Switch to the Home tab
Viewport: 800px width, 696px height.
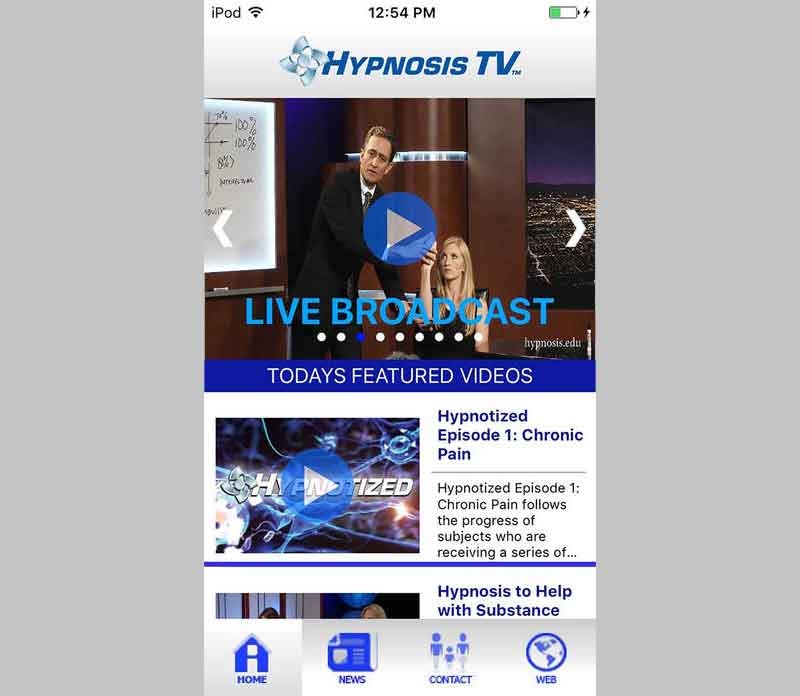coord(252,658)
